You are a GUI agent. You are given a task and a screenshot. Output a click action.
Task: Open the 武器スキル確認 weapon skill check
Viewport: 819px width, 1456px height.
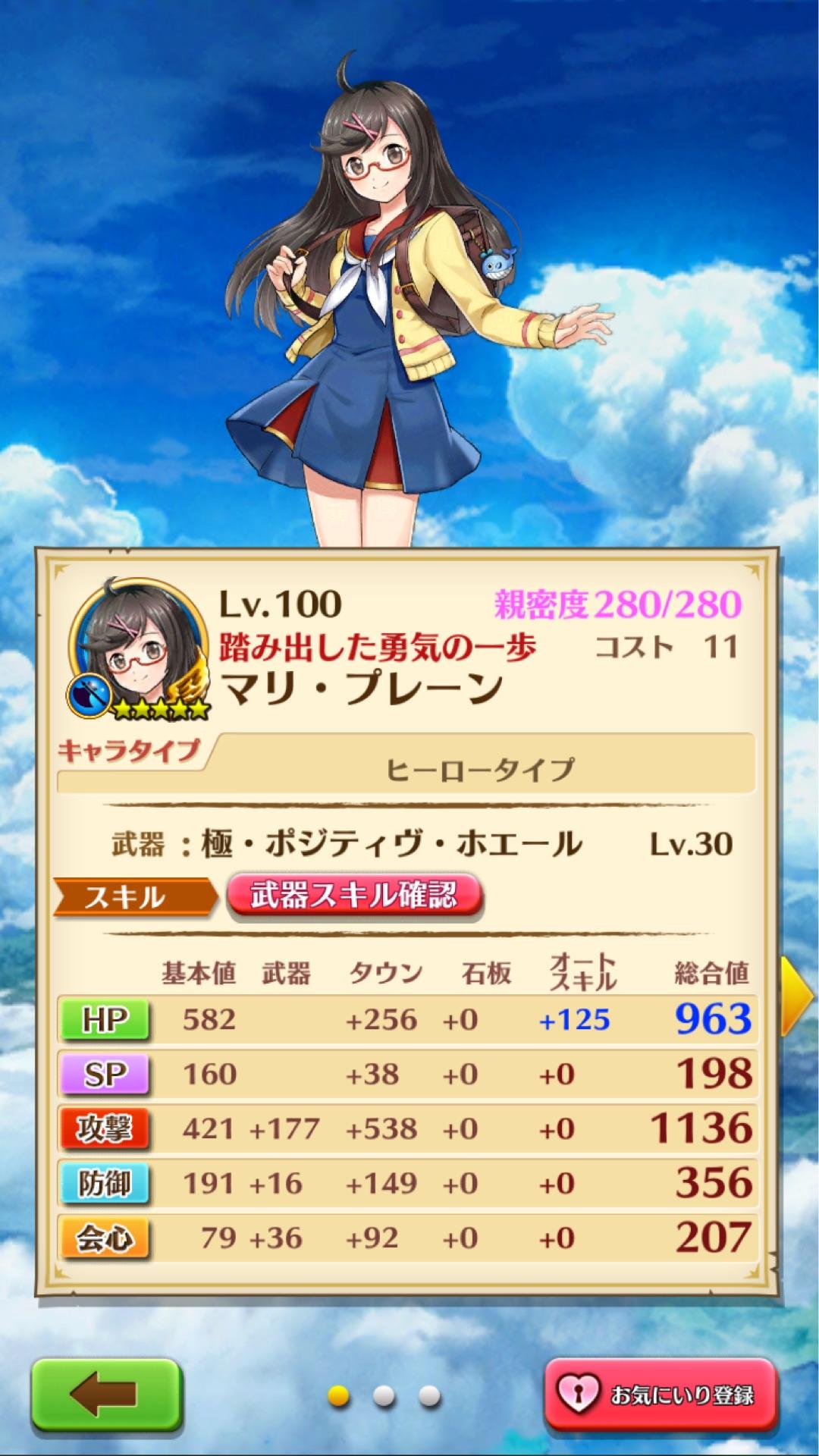(x=353, y=896)
